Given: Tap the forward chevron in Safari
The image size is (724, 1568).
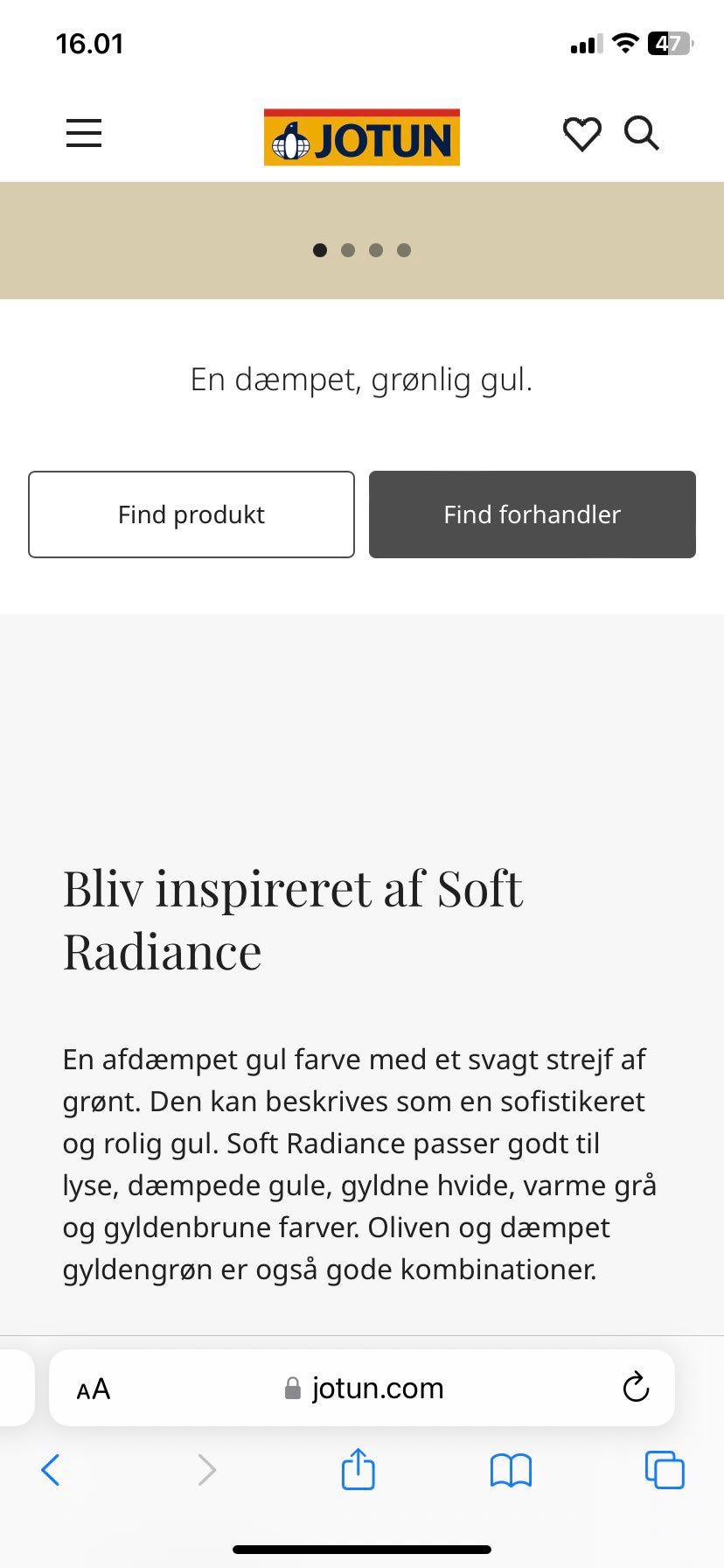Looking at the screenshot, I should [205, 1470].
